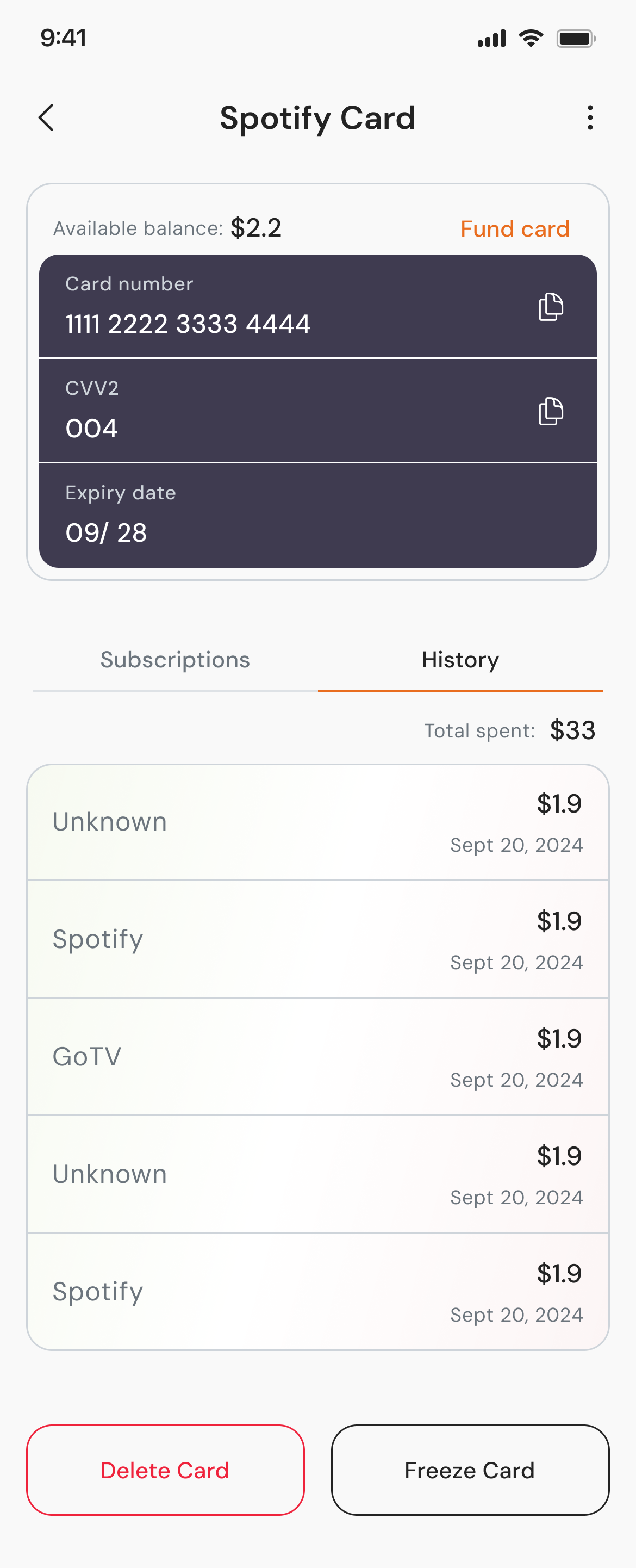Copy the card number
This screenshot has width=636, height=1568.
coord(550,306)
